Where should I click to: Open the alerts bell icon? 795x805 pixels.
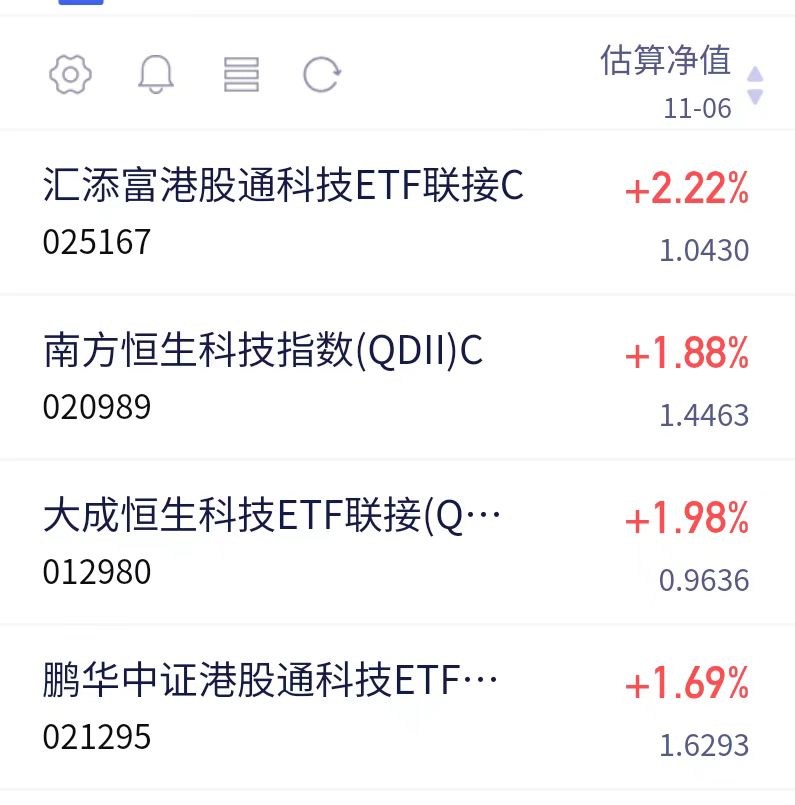point(155,74)
